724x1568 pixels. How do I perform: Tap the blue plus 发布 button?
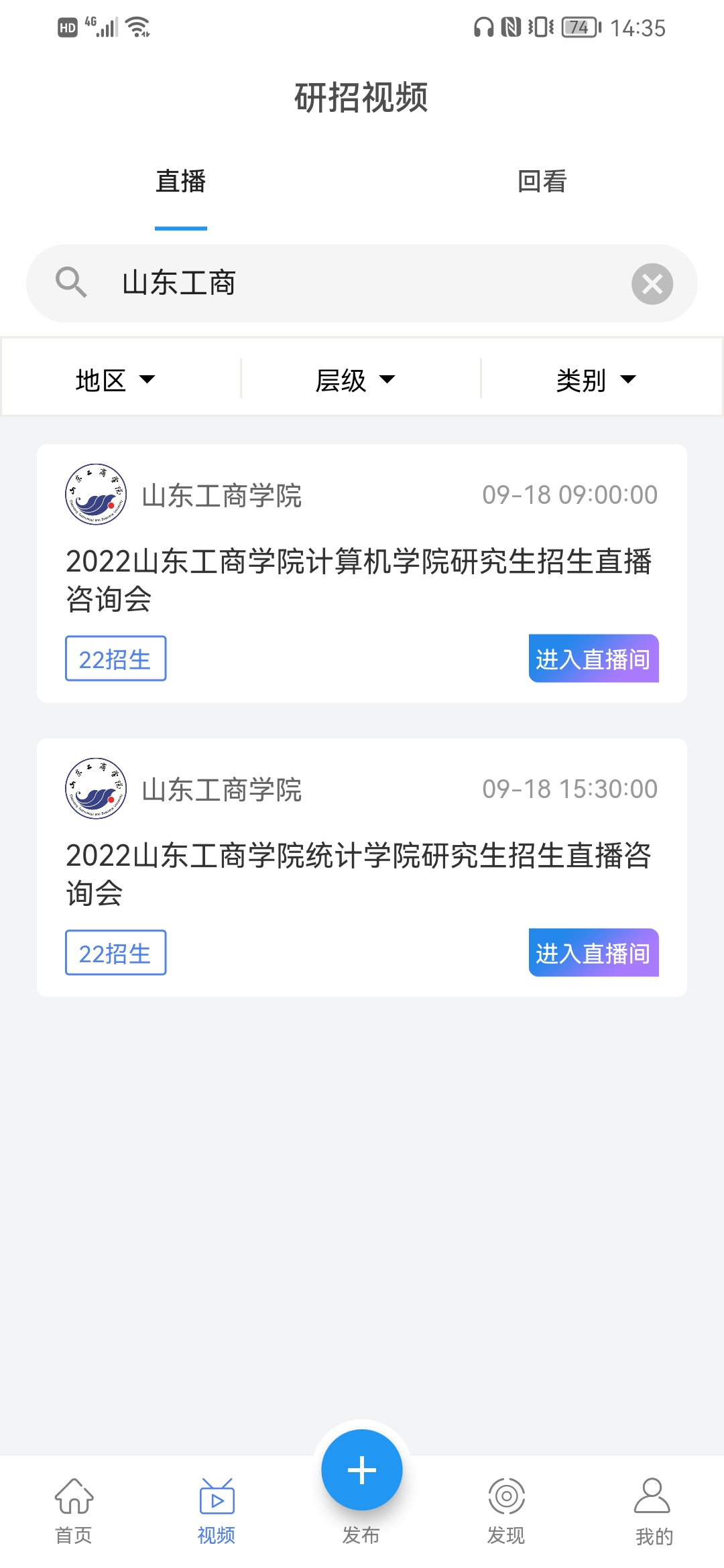coord(362,1470)
